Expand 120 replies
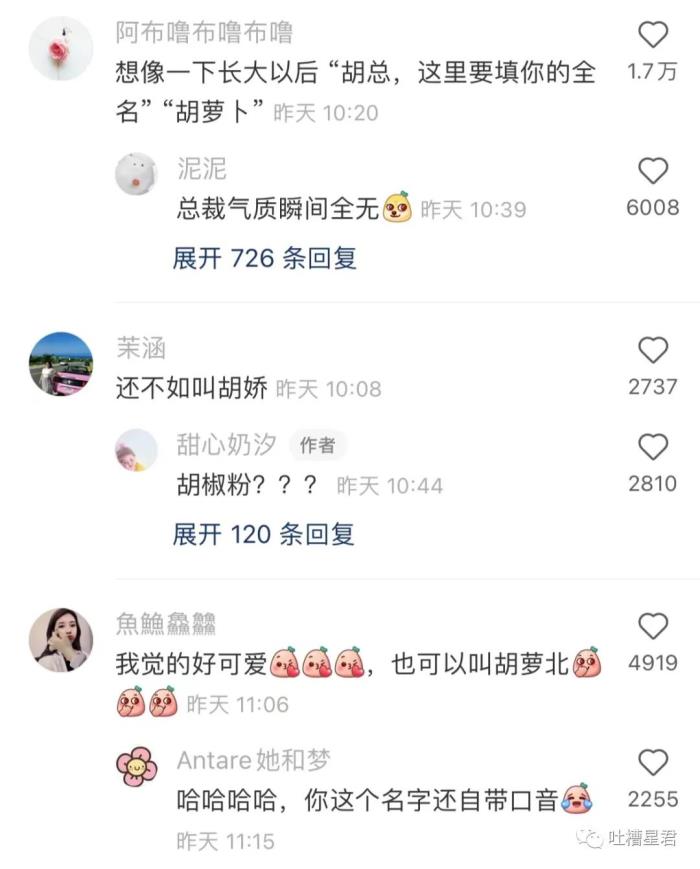Screen dimensions: 700x869 pyautogui.click(x=264, y=534)
